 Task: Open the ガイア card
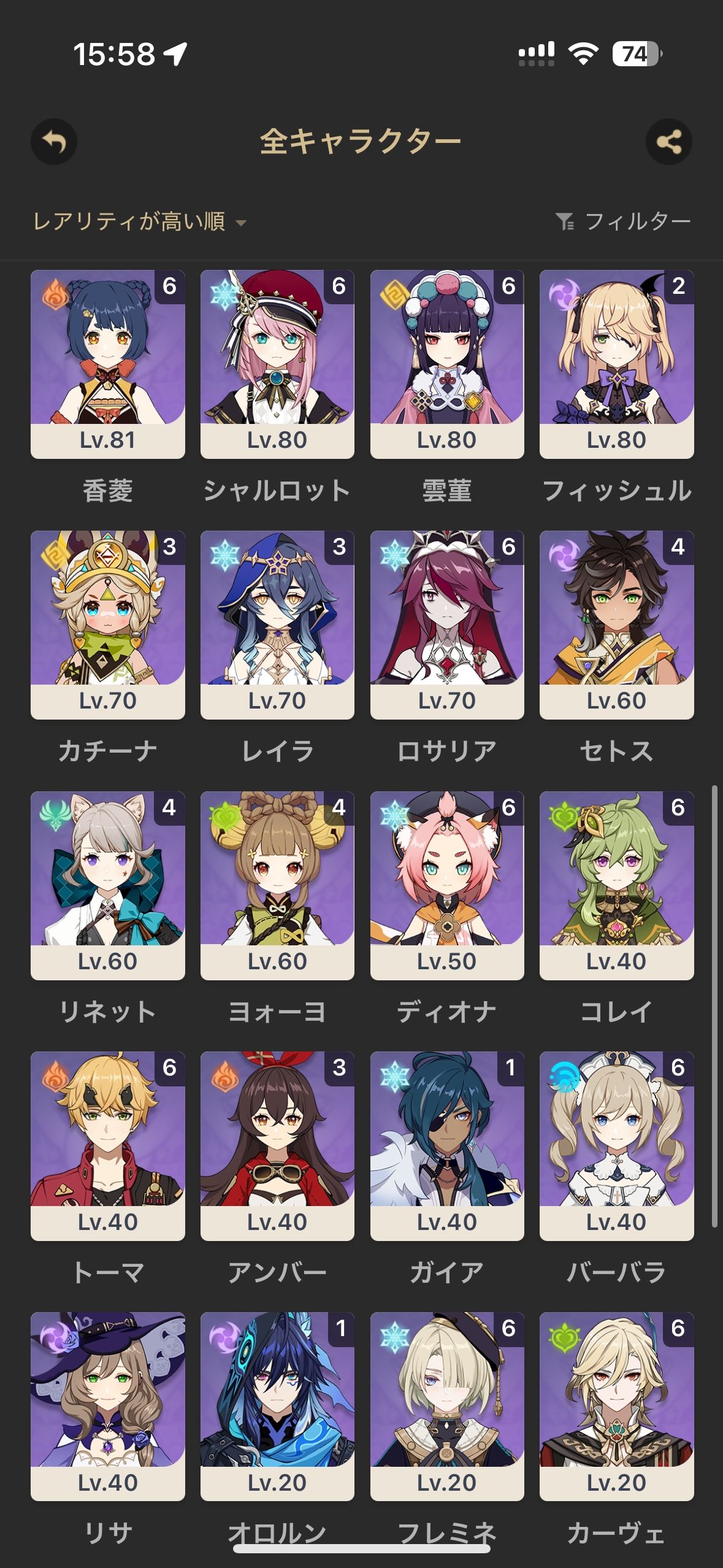tap(447, 1146)
